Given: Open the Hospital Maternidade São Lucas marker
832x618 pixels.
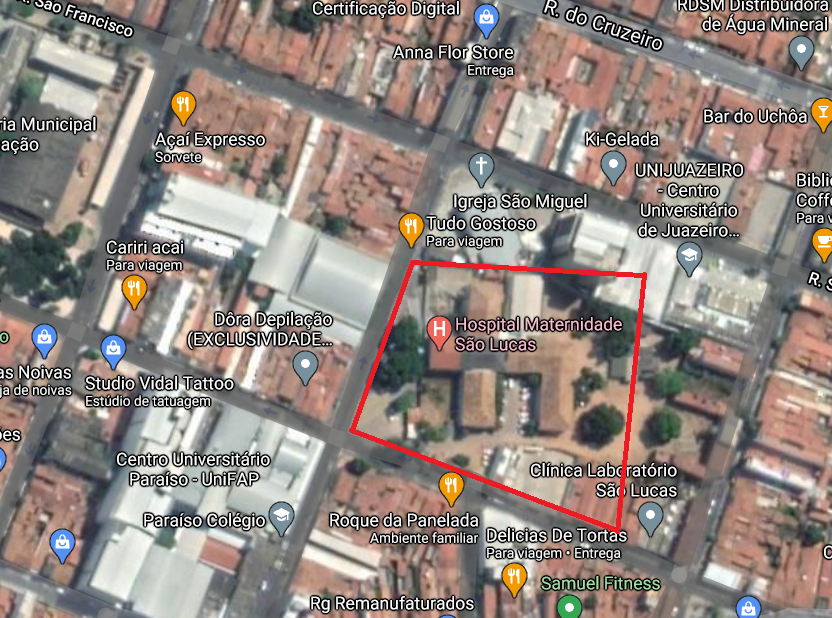Looking at the screenshot, I should tap(438, 331).
